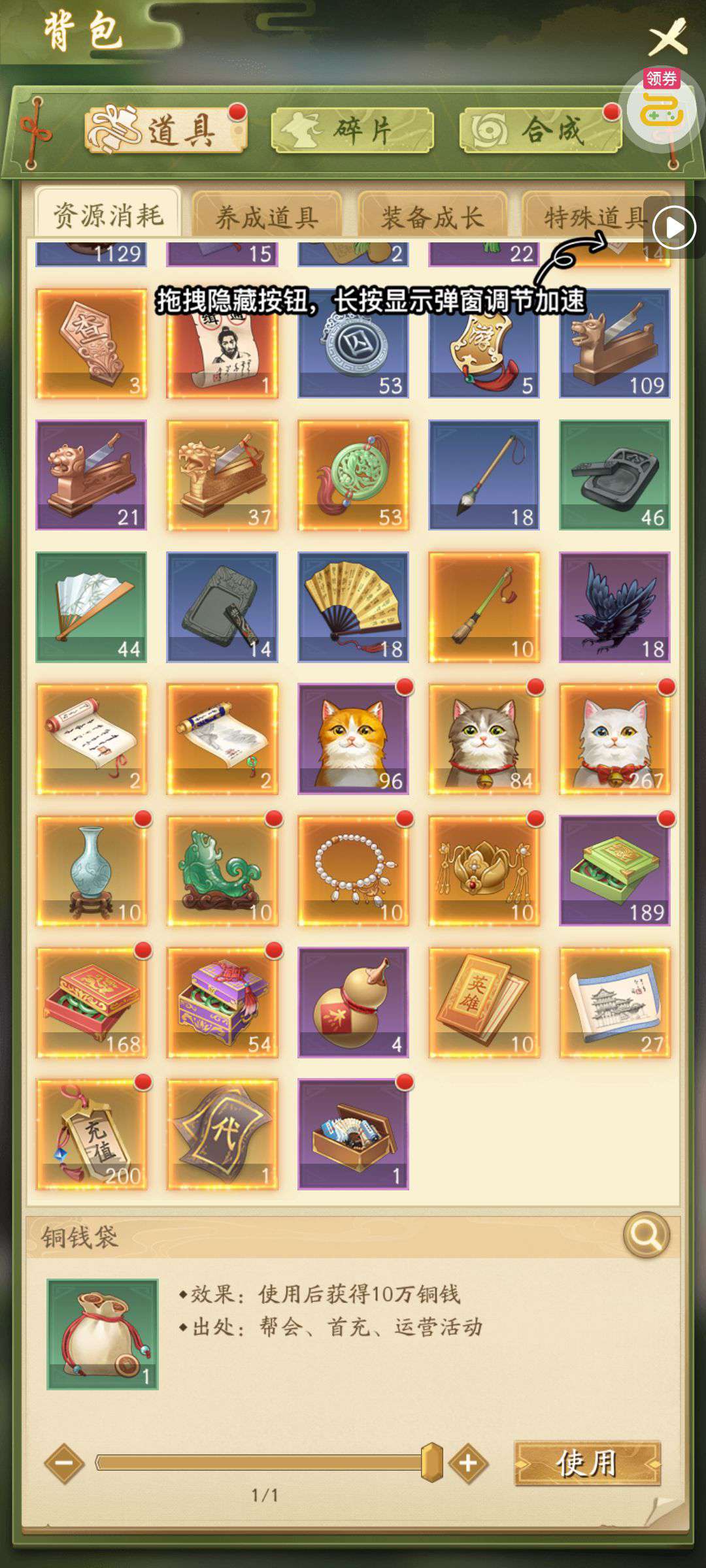
Task: Tap the floating play speed button
Action: 674,227
